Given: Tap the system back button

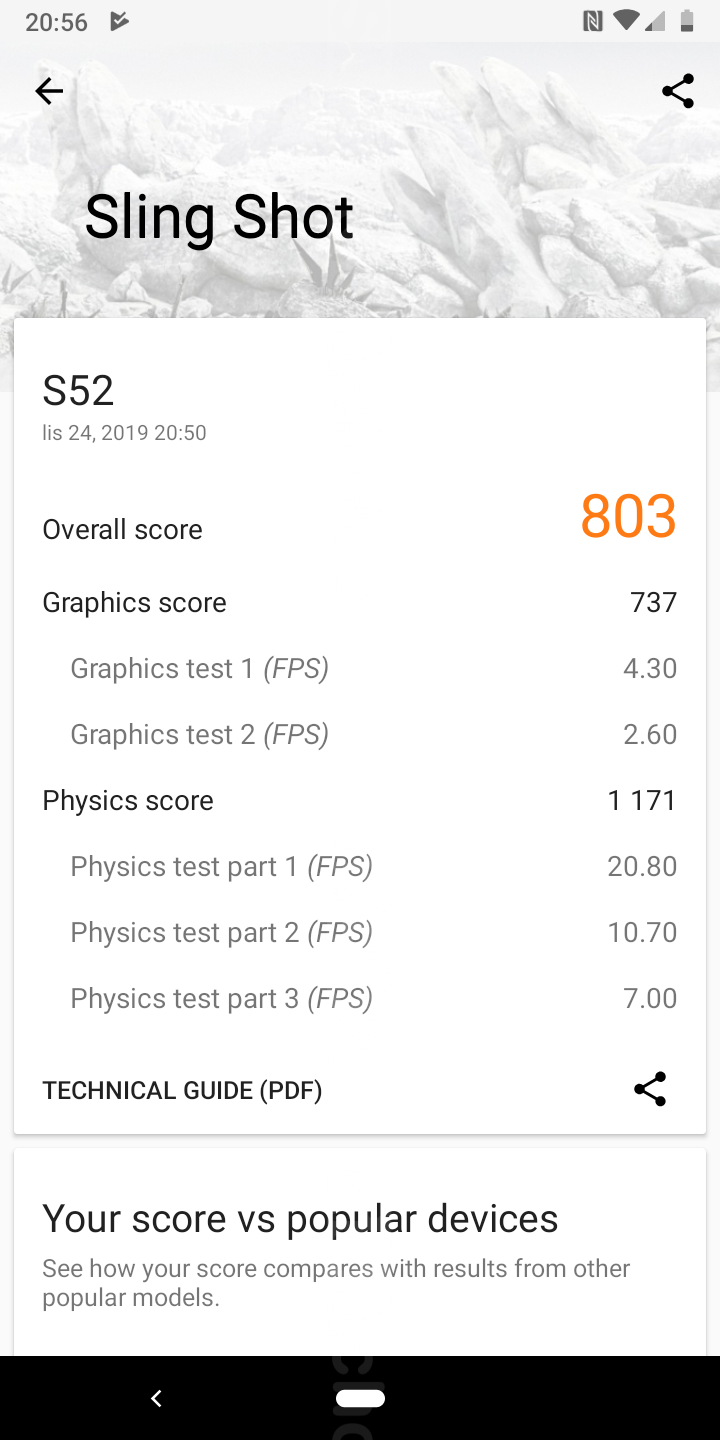Looking at the screenshot, I should point(156,1398).
